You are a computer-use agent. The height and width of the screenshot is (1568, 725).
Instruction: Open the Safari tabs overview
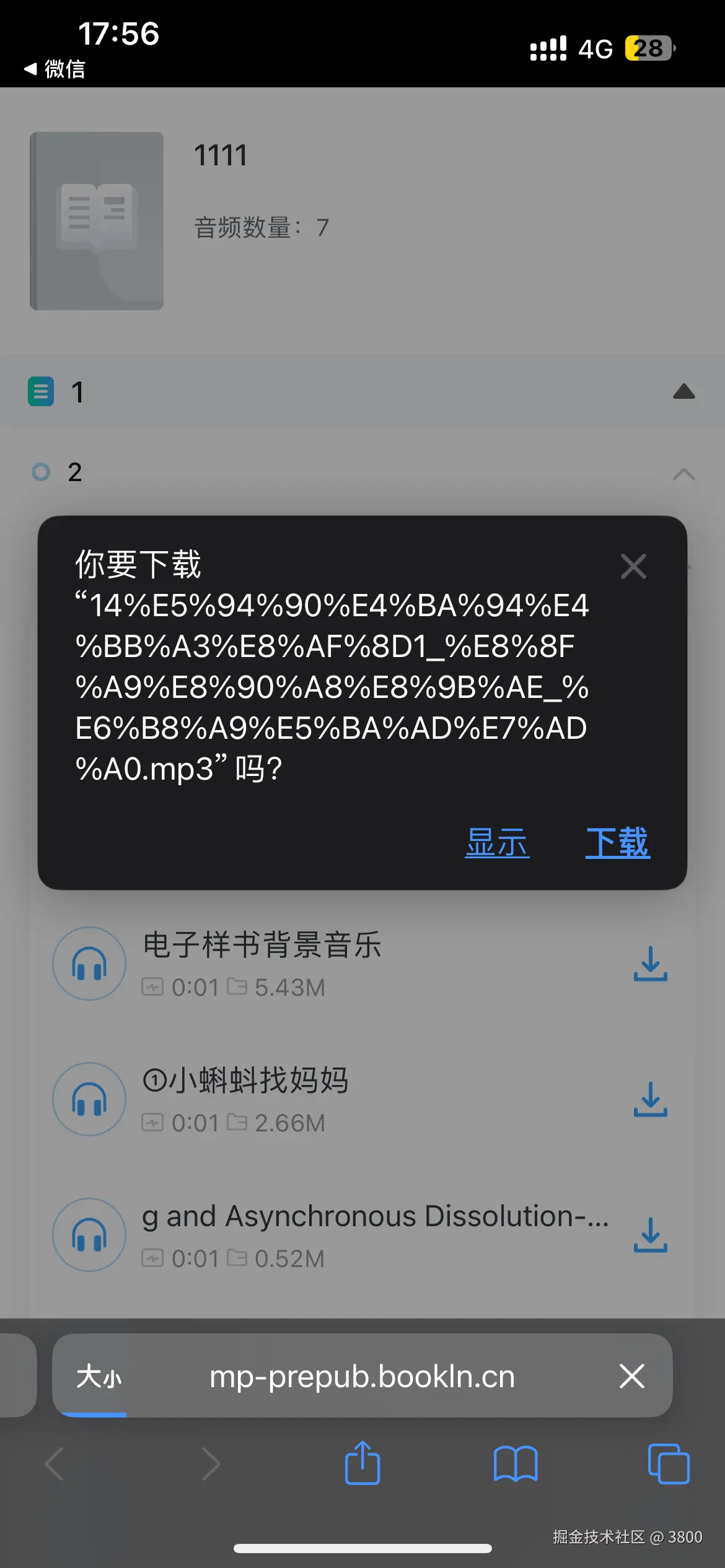click(668, 1464)
